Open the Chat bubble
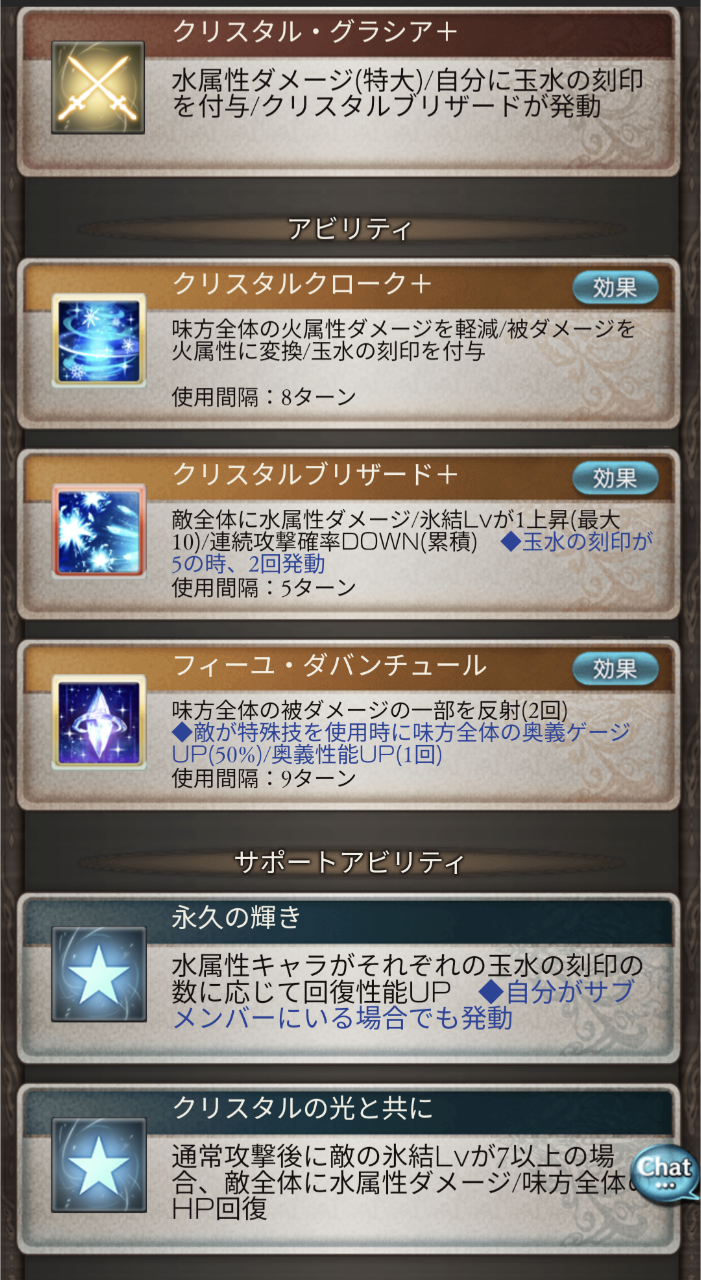The height and width of the screenshot is (1280, 701). (664, 1171)
